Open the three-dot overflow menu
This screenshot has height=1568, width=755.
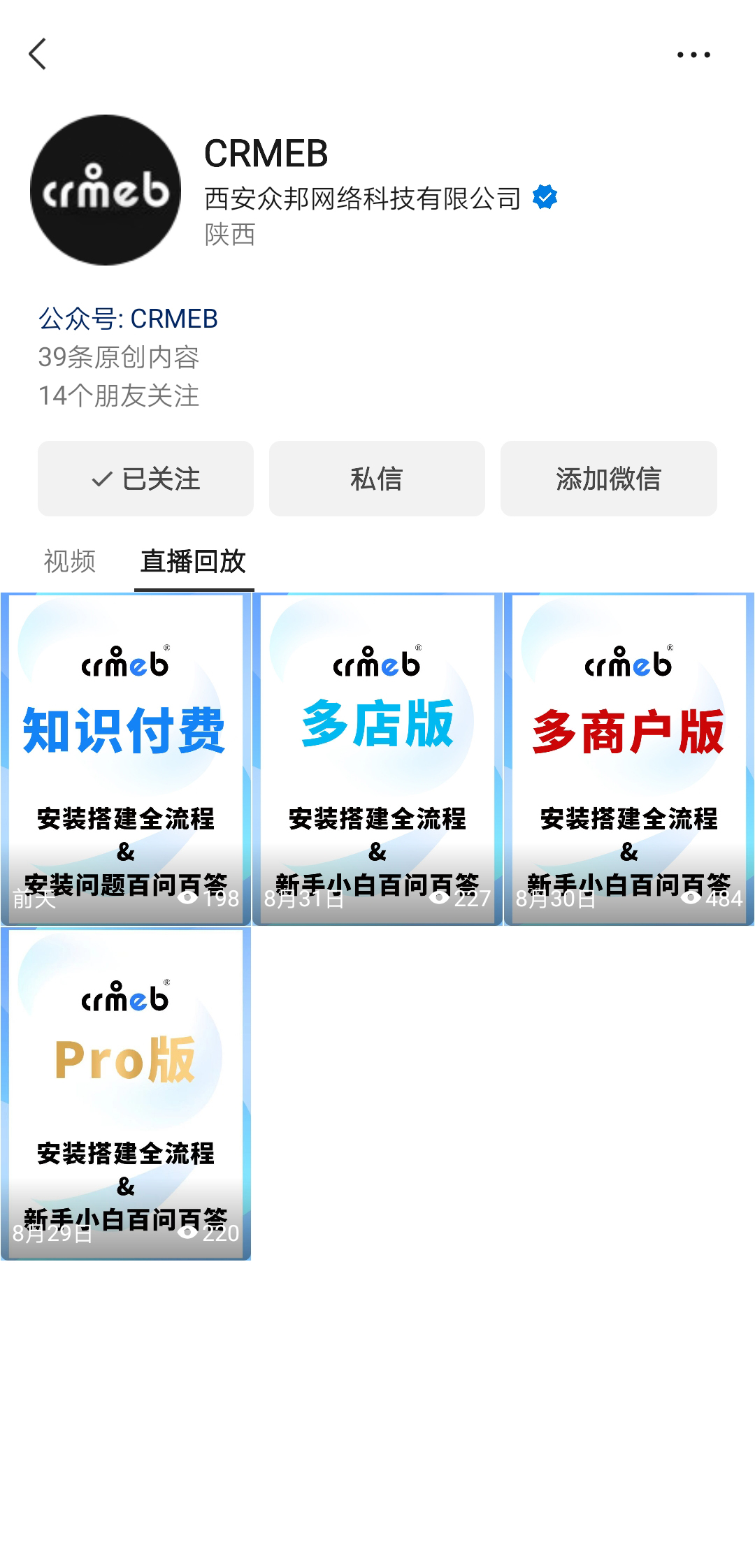(693, 55)
